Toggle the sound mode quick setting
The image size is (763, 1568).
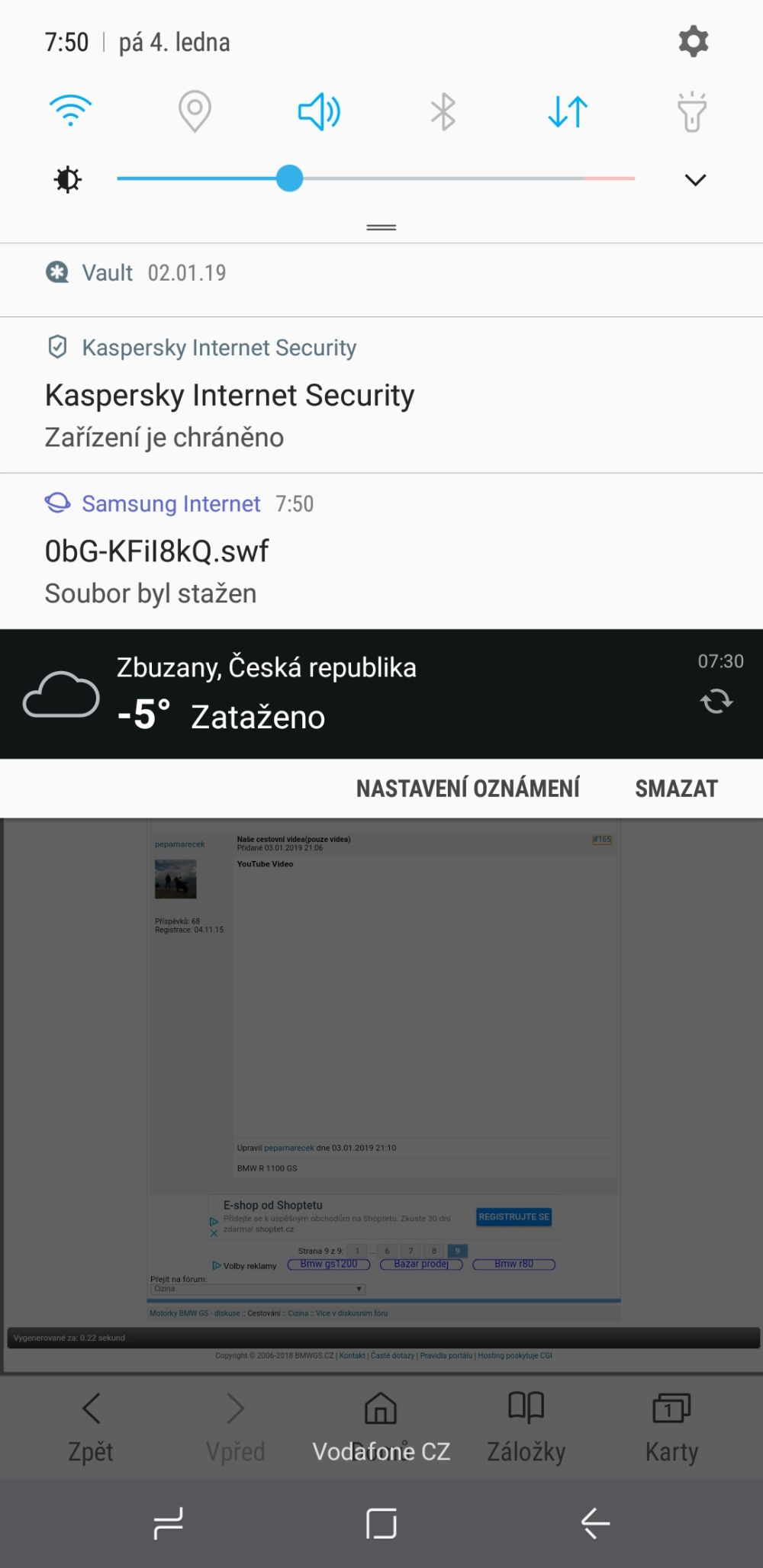tap(319, 112)
